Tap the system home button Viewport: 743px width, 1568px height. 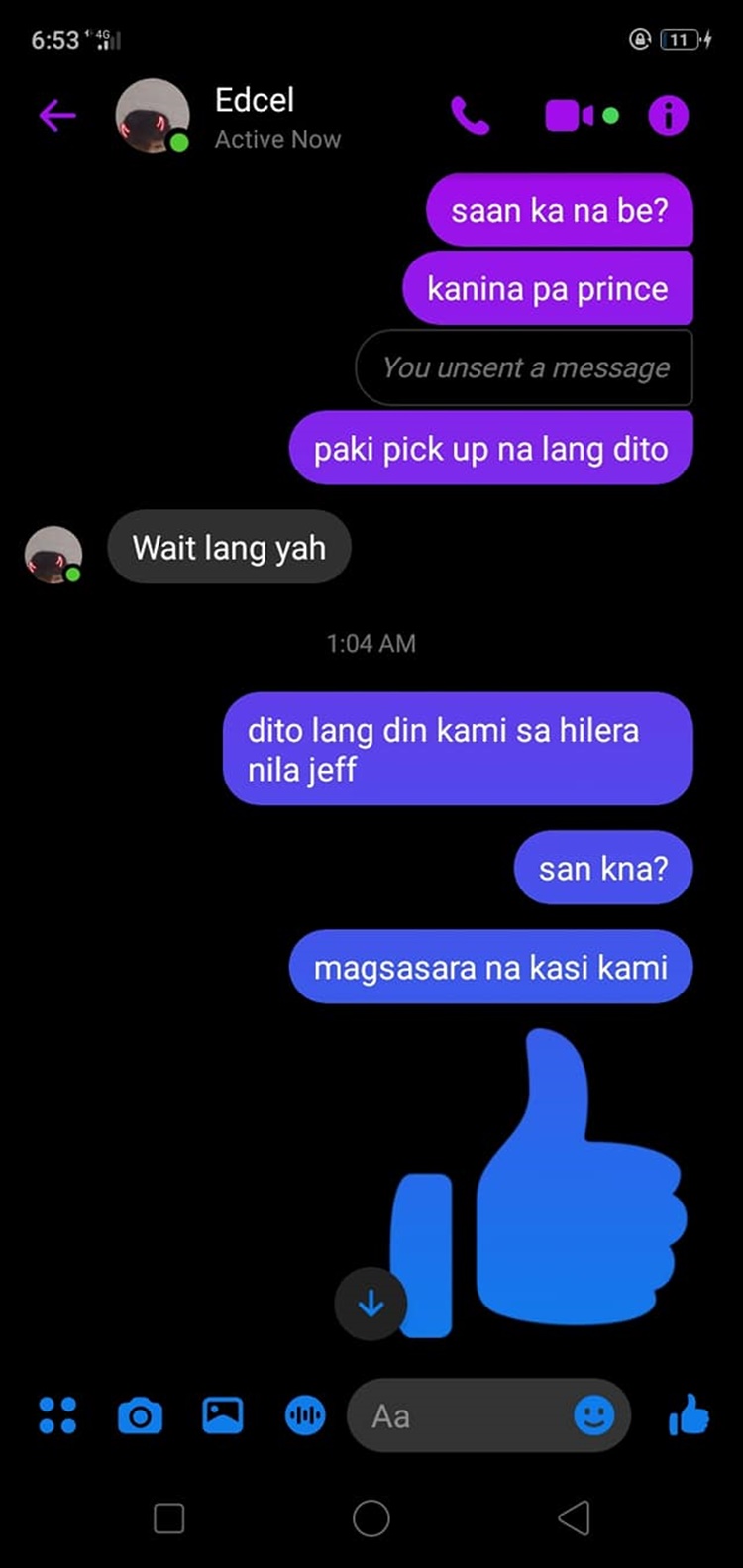[x=371, y=1517]
